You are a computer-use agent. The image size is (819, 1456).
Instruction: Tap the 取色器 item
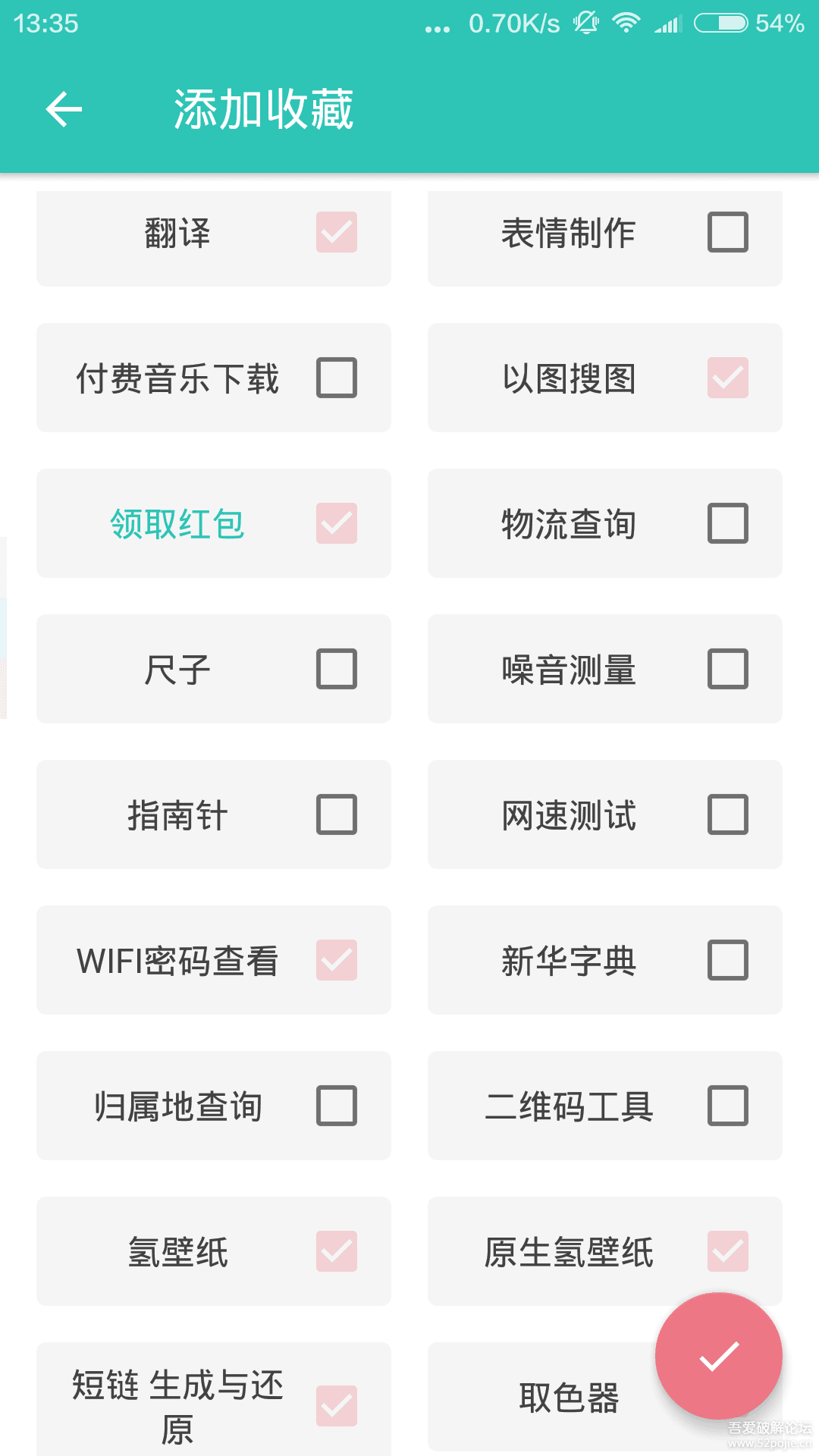pyautogui.click(x=569, y=1398)
